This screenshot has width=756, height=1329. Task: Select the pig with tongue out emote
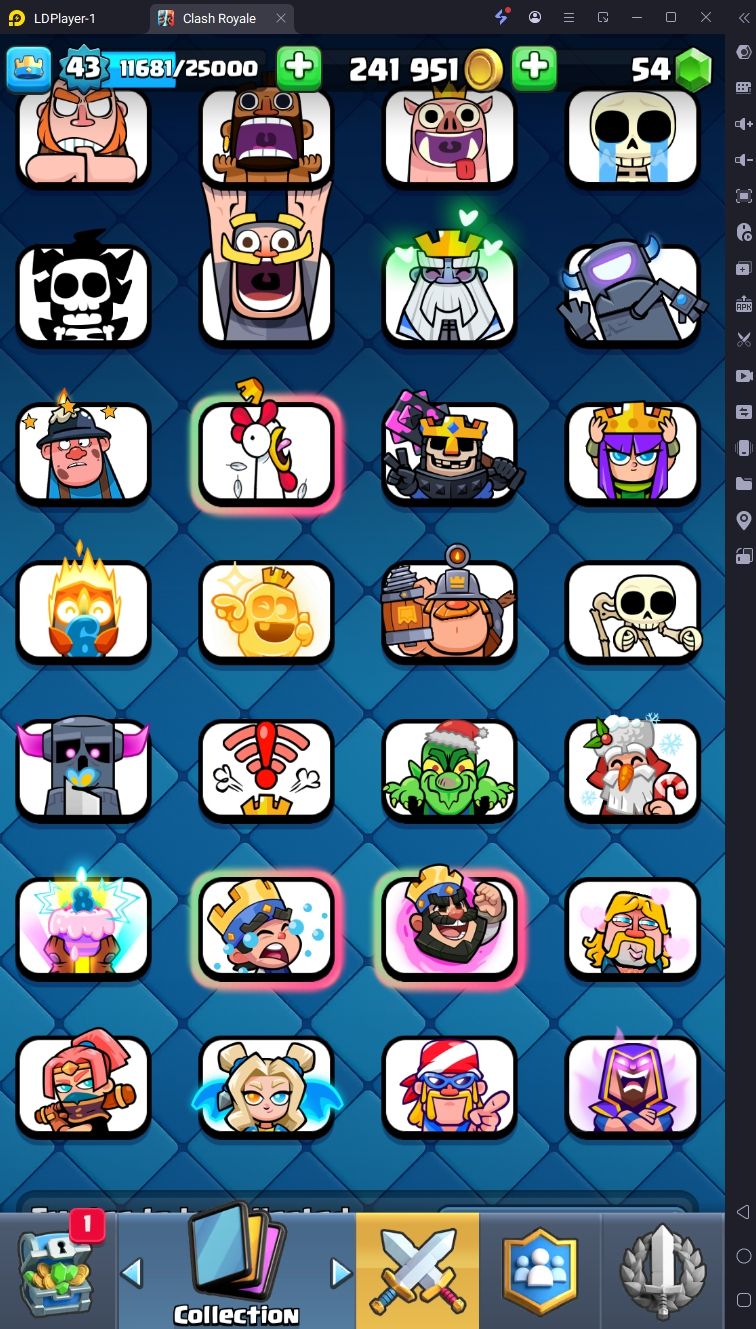tap(450, 137)
